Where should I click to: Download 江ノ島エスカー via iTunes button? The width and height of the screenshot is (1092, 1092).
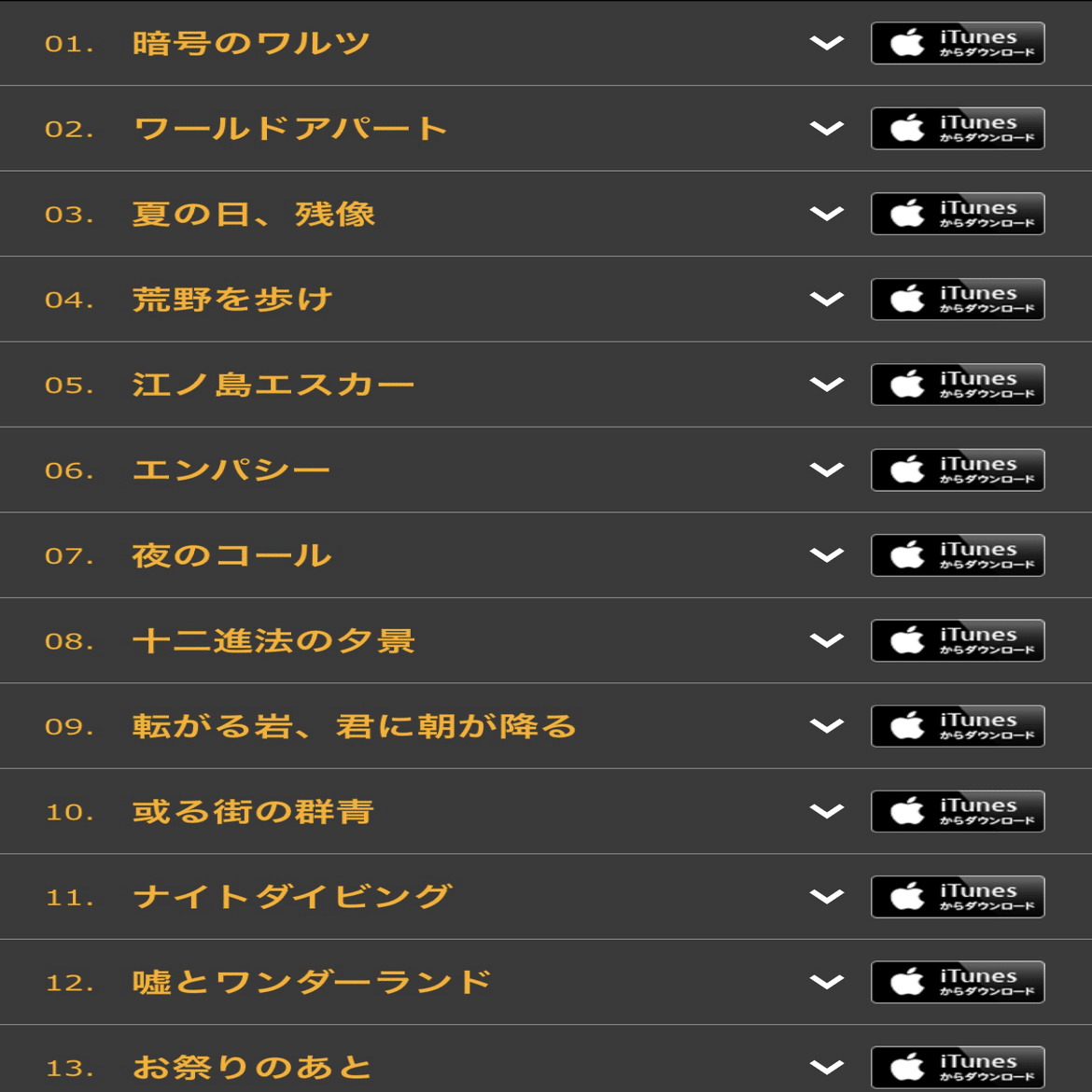pyautogui.click(x=958, y=385)
